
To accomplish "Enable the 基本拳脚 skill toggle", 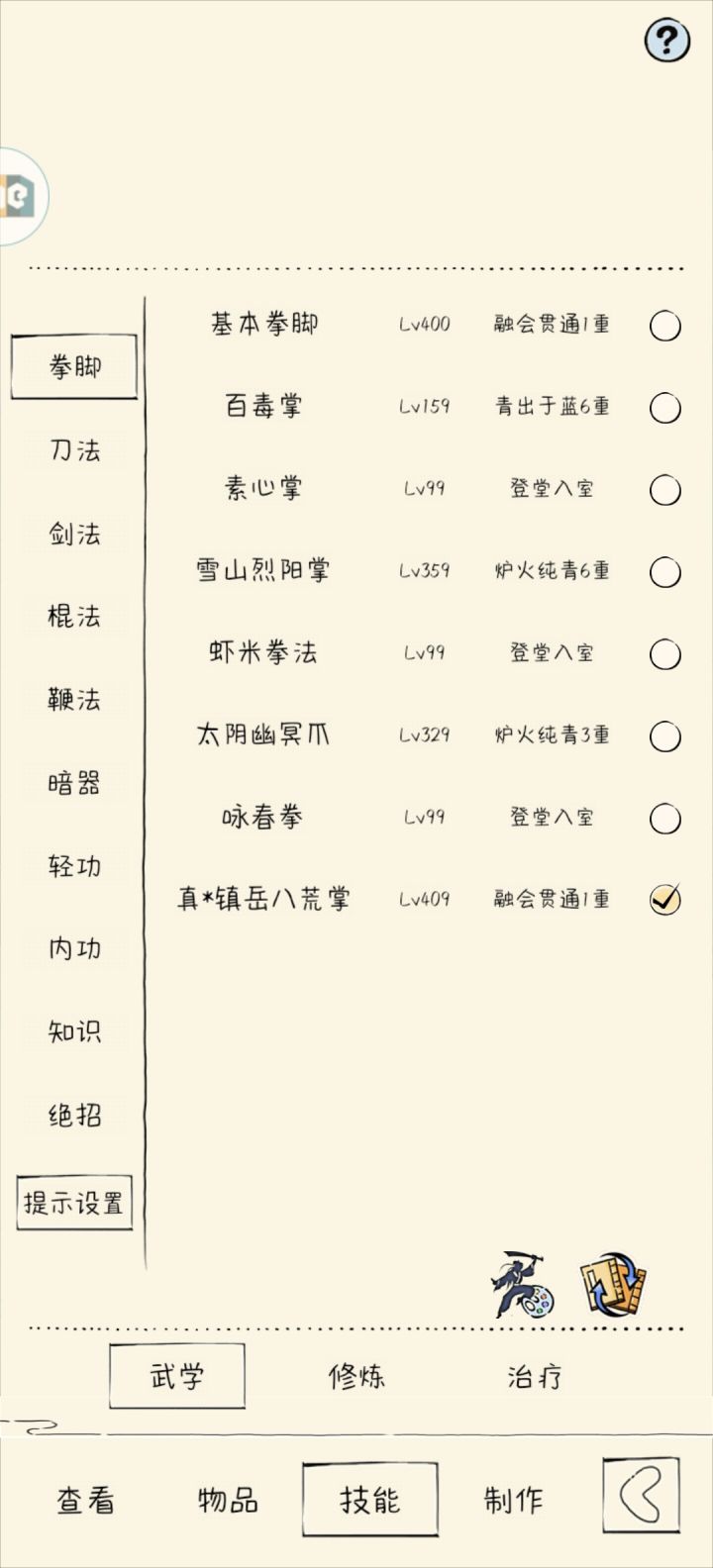I will pos(664,326).
